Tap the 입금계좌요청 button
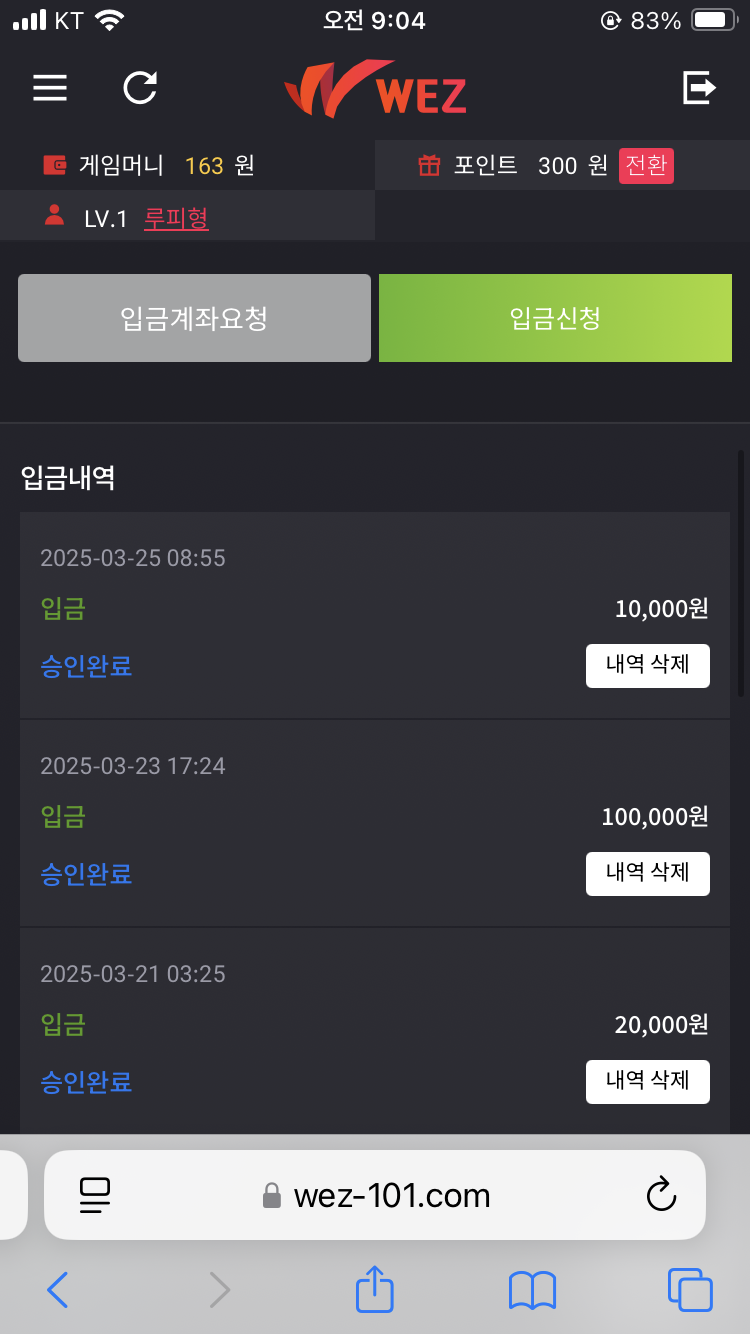 (x=194, y=318)
